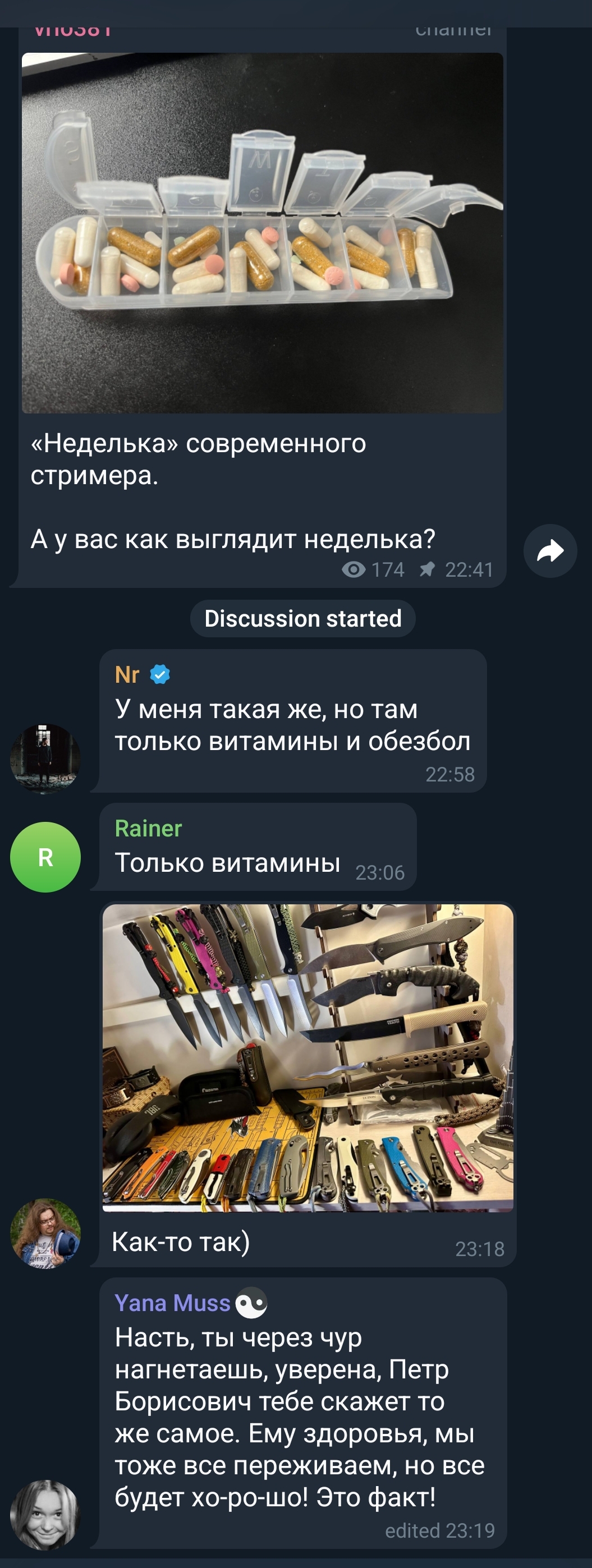The image size is (592, 1568).
Task: Forward the channel post with share arrow
Action: [x=550, y=551]
